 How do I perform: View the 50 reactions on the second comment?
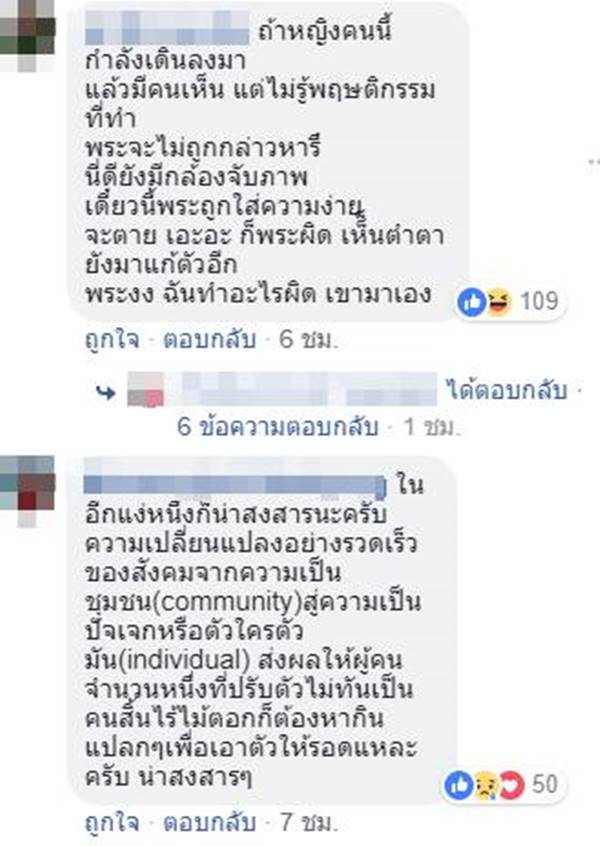click(x=509, y=783)
